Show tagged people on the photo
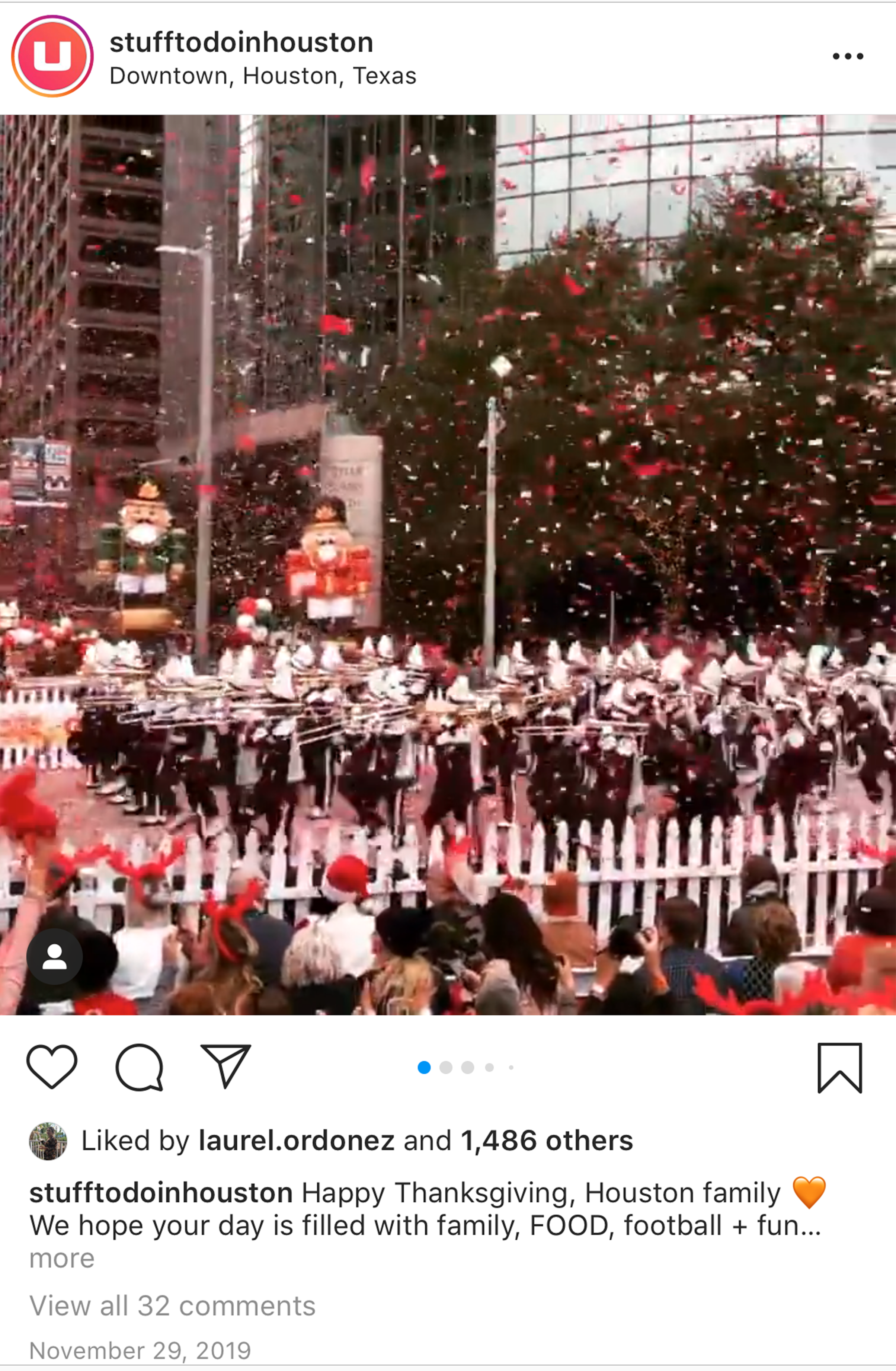 point(55,956)
